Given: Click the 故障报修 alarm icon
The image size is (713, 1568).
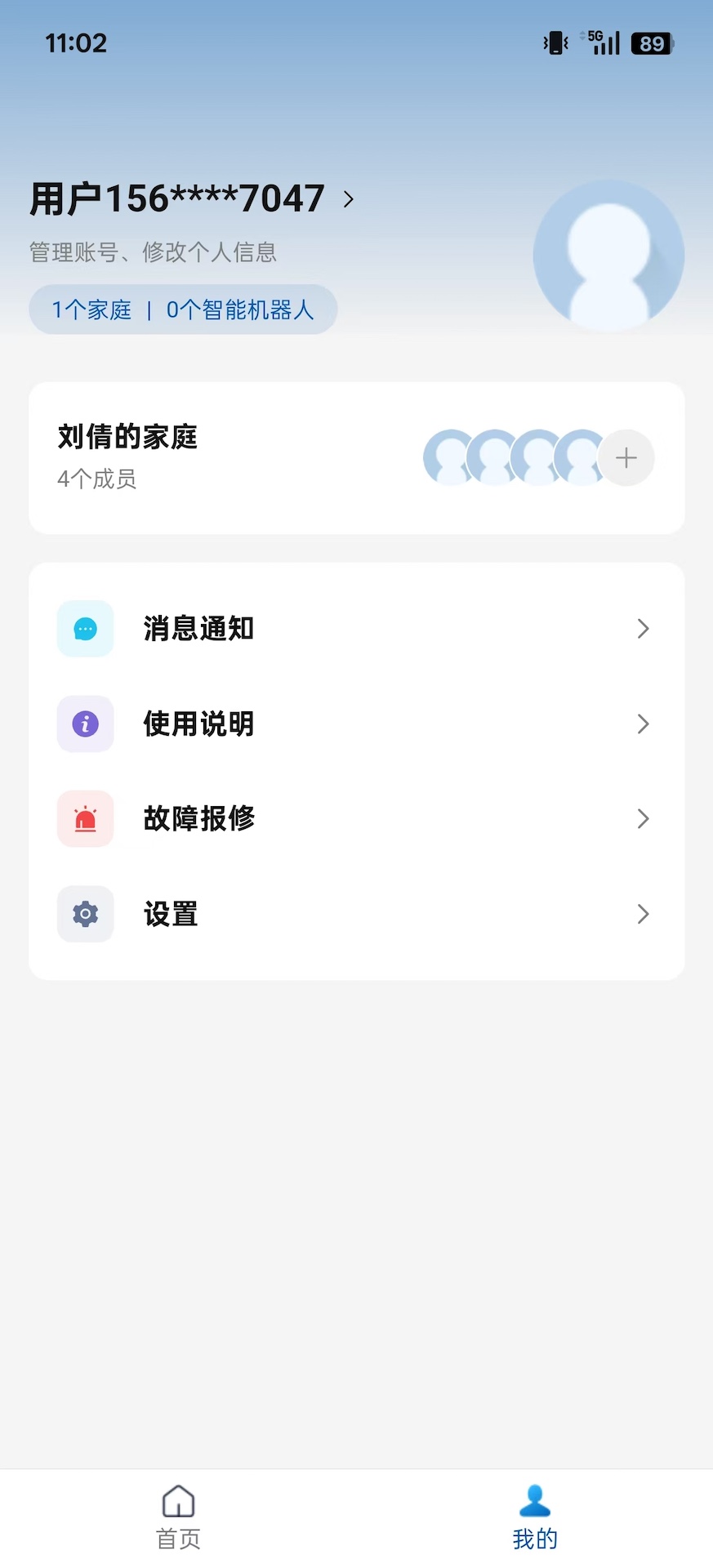Looking at the screenshot, I should (x=85, y=818).
